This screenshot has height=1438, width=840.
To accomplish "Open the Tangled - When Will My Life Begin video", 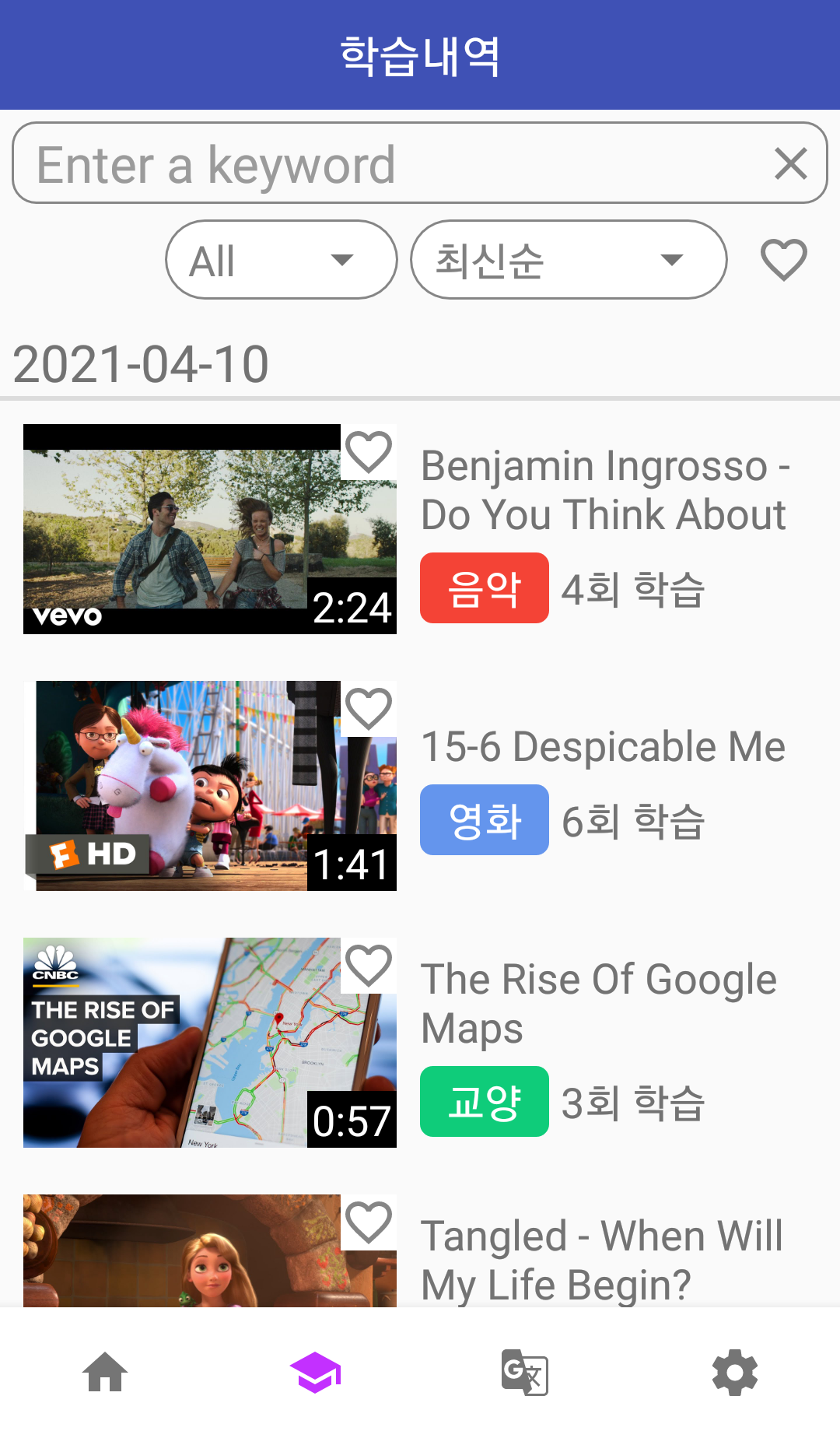I will click(x=601, y=1259).
